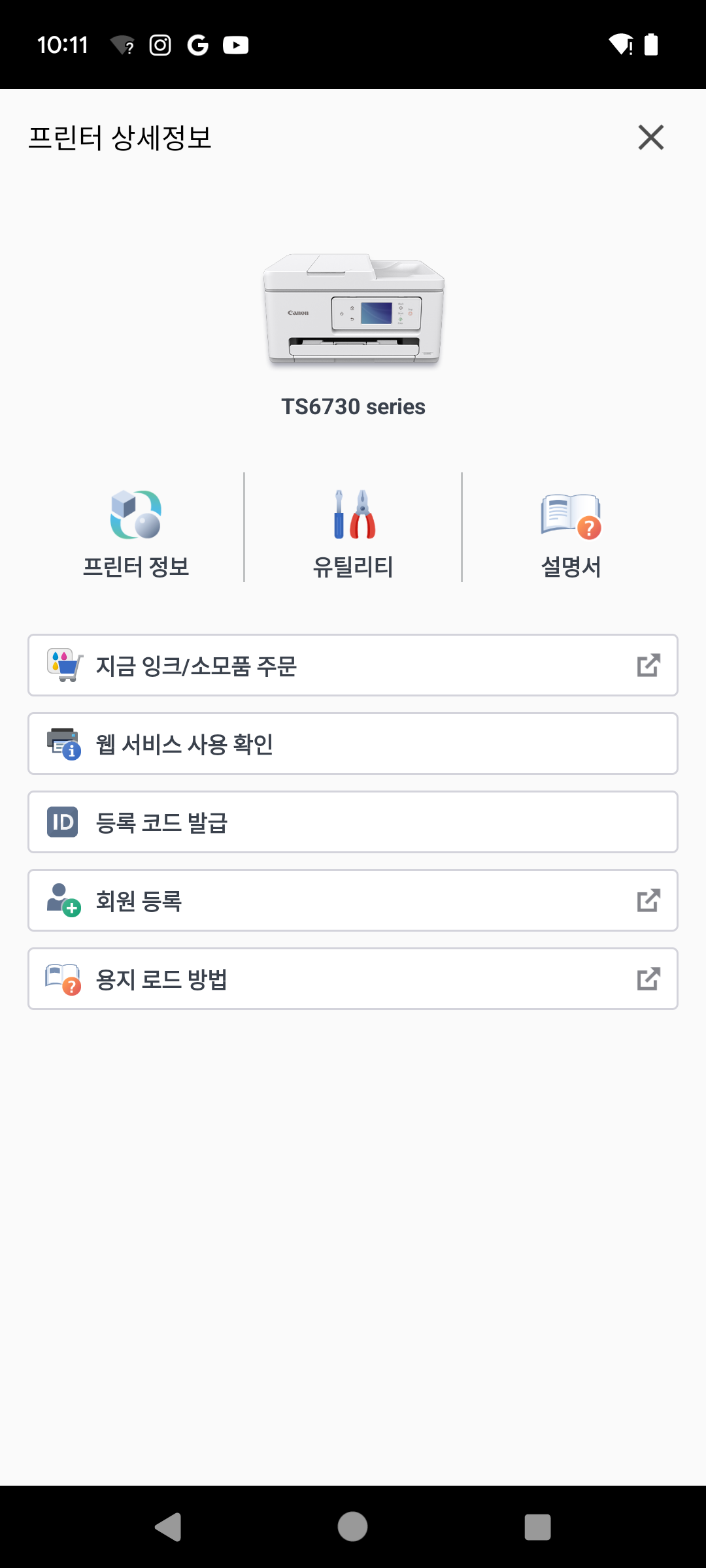Open the 설명서 manual
706x1568 pixels.
click(x=571, y=533)
